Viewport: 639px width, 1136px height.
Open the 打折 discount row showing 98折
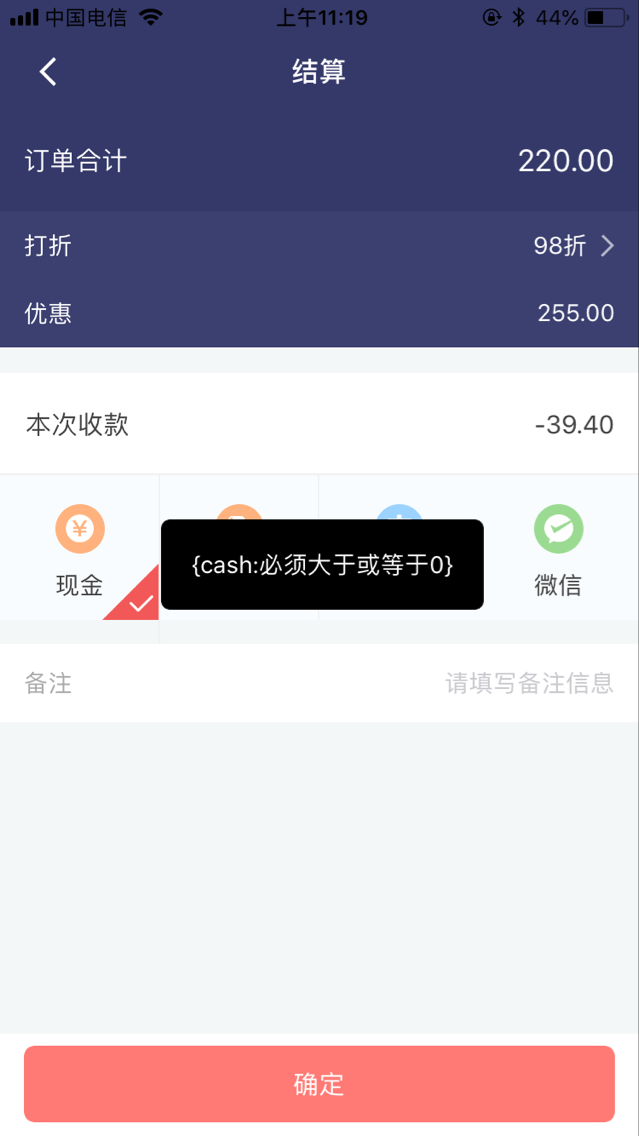click(320, 246)
